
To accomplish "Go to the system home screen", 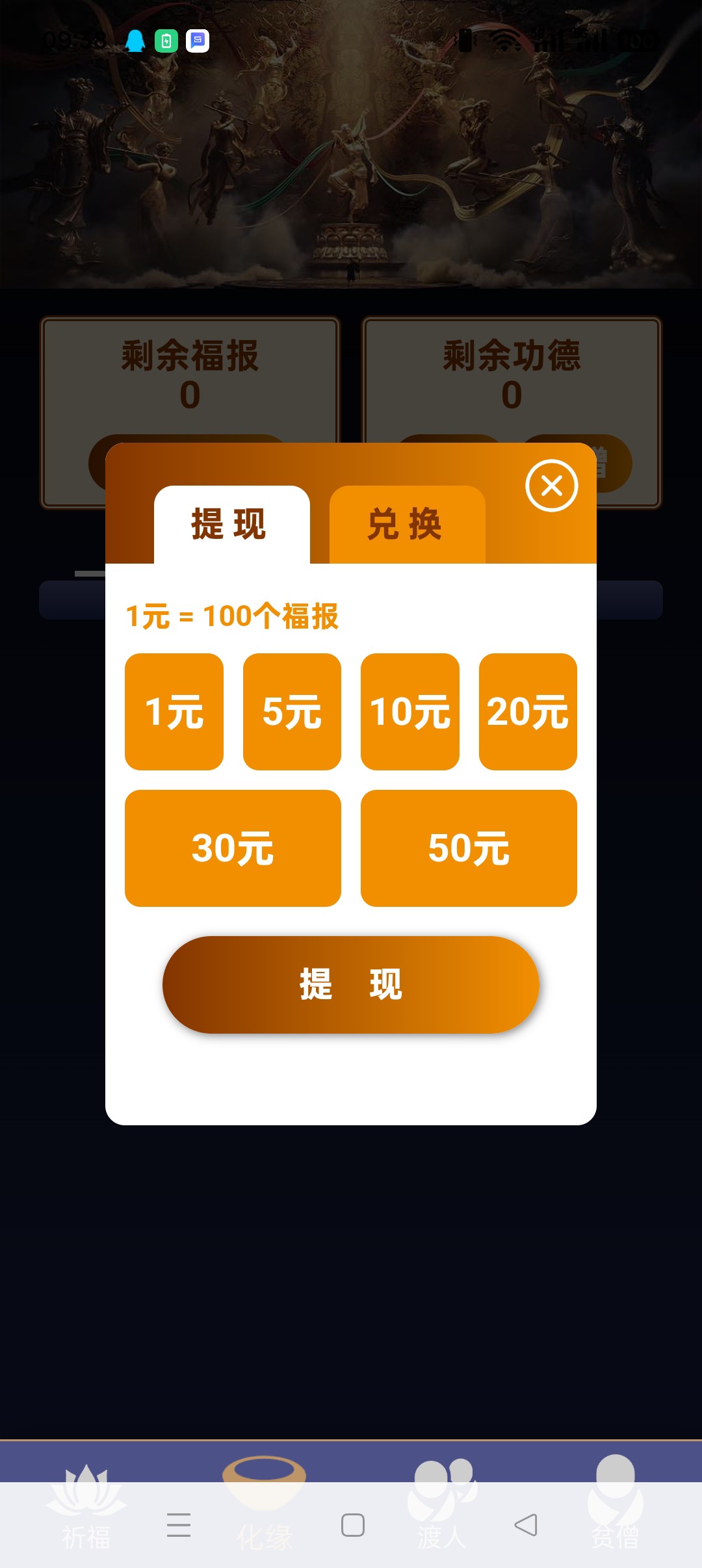I will click(352, 1525).
